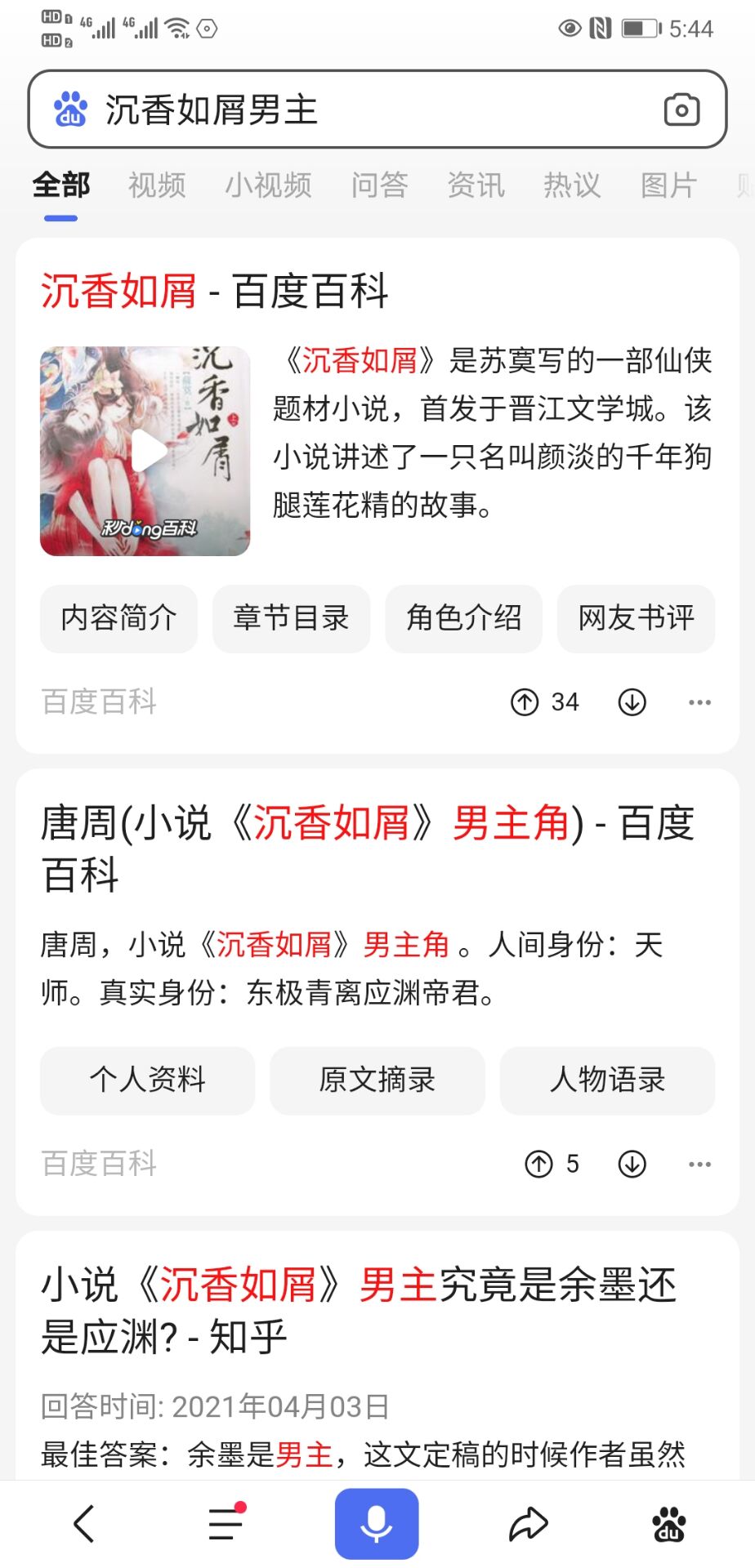Viewport: 755px width, 1568px height.
Task: Open more options for the 唐周 result
Action: click(699, 1164)
